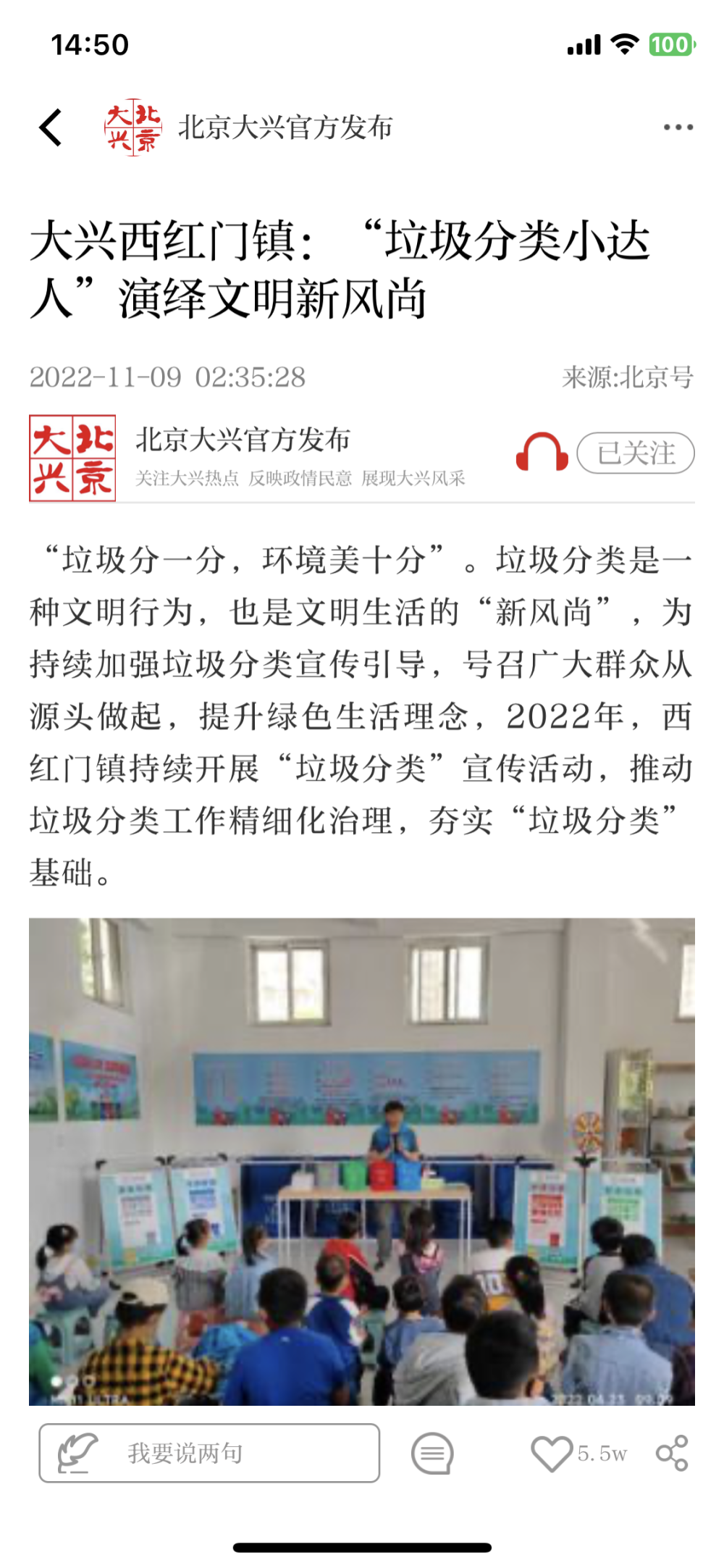
Task: Listen to article via headphone icon
Action: coord(542,453)
